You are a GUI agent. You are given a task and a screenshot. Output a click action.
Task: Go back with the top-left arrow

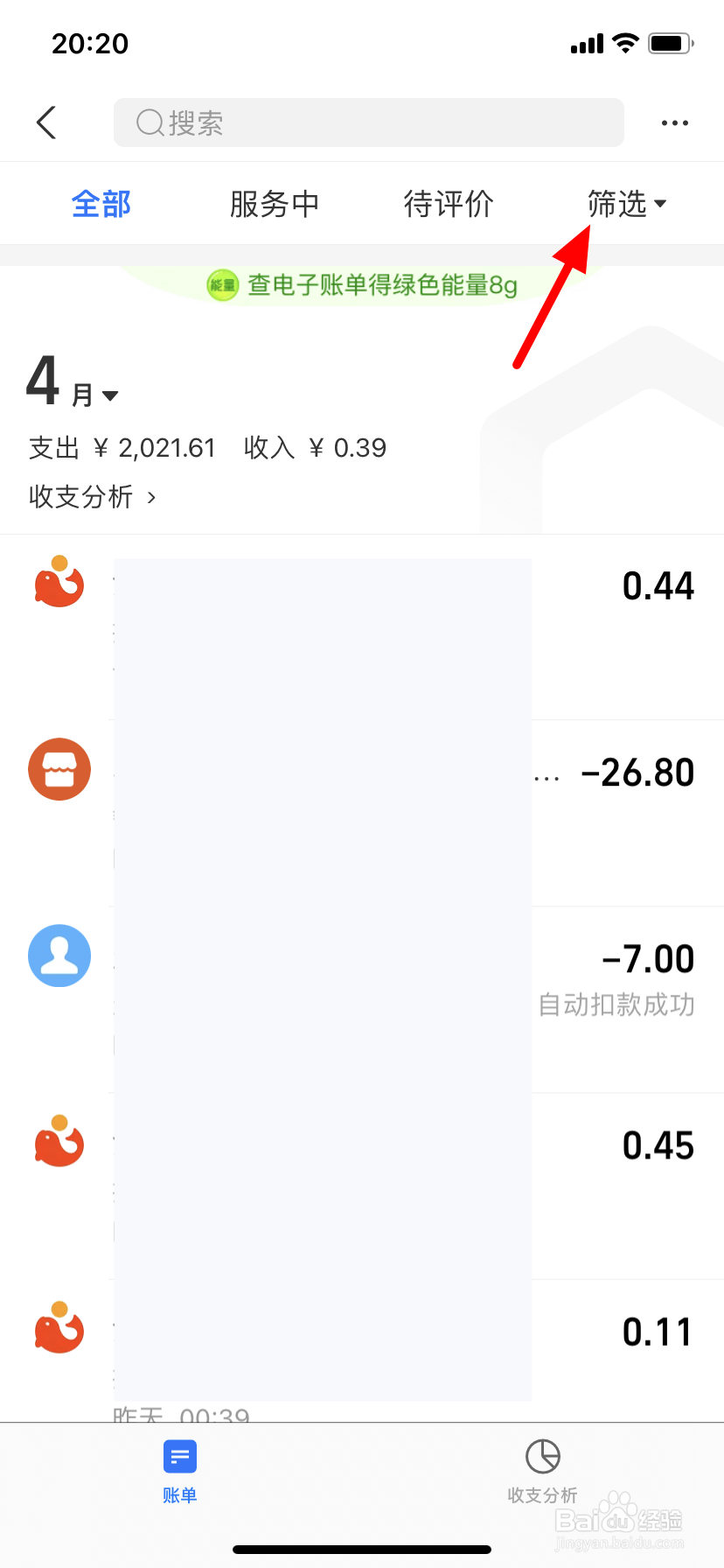tap(47, 122)
